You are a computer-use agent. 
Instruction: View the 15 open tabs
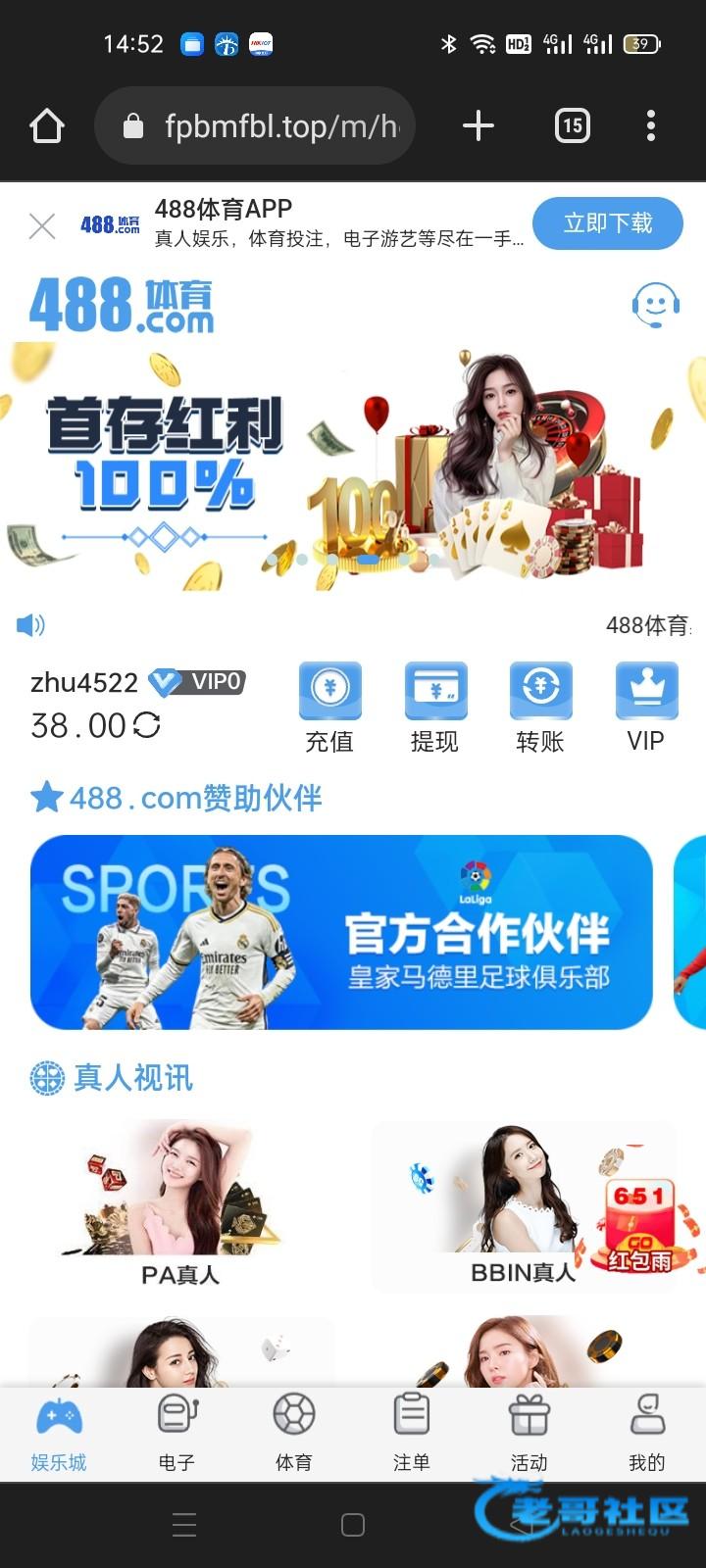coord(573,125)
